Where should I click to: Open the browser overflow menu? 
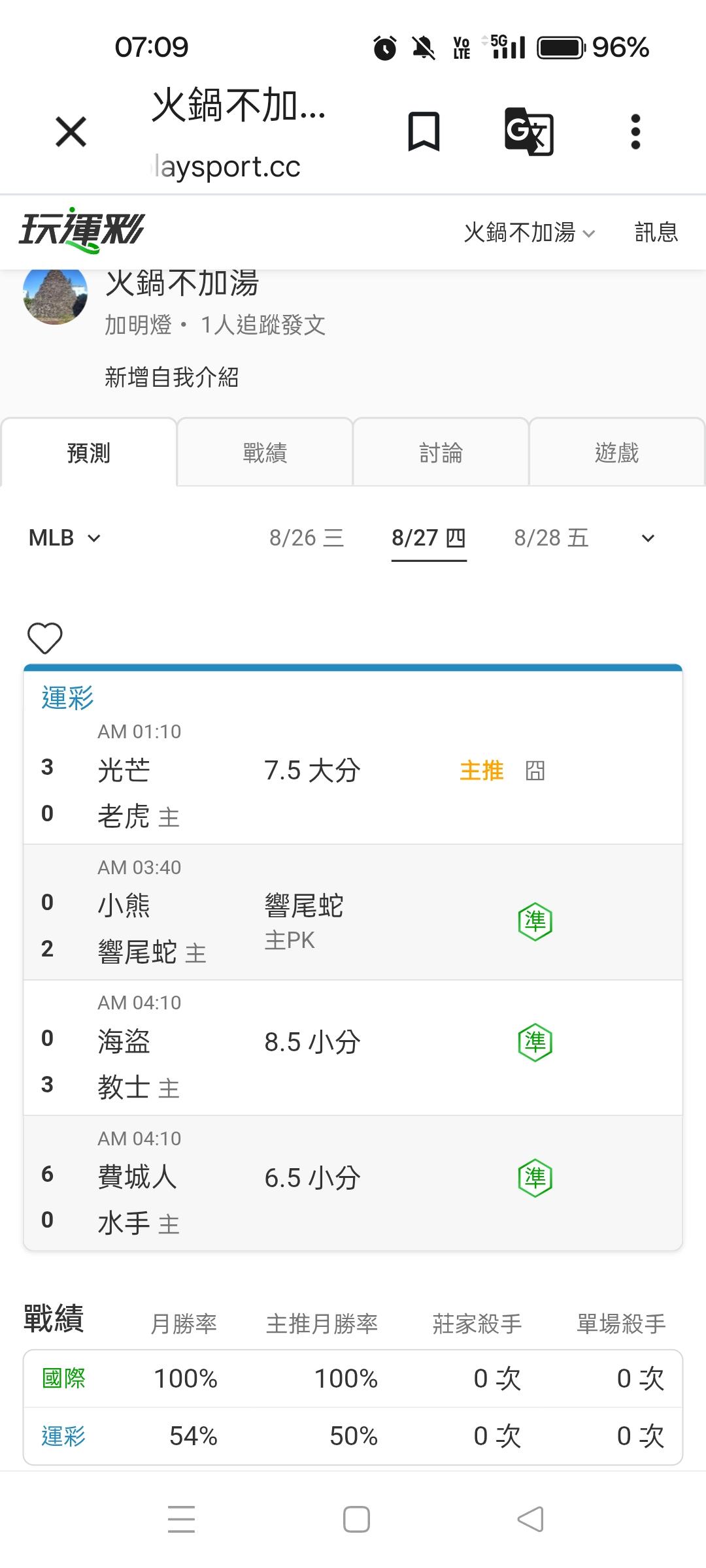(x=635, y=132)
